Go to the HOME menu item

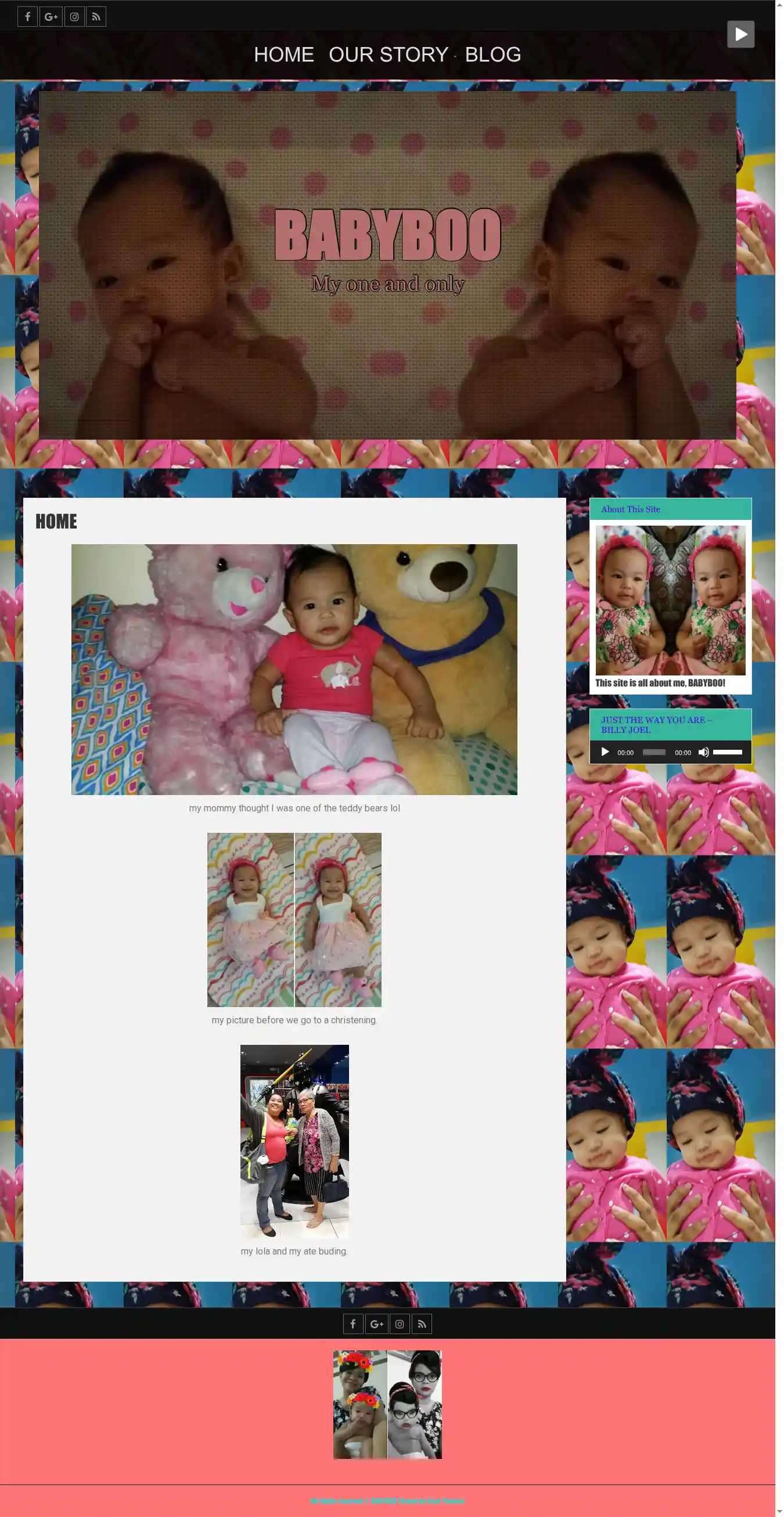tap(283, 55)
